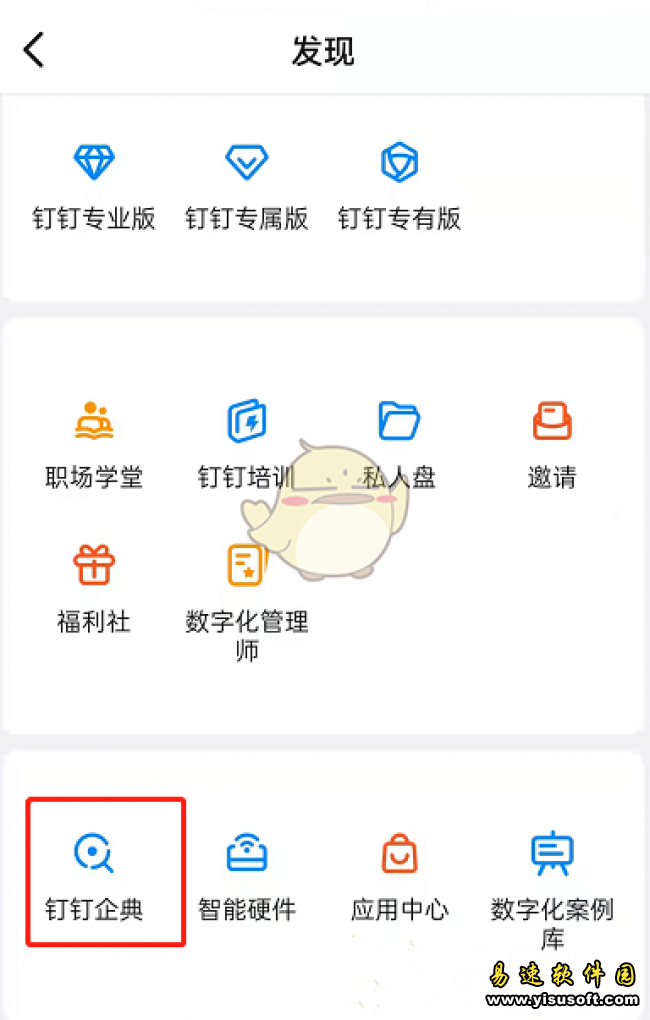Open 钉钉企典
The height and width of the screenshot is (1020, 650).
[94, 875]
